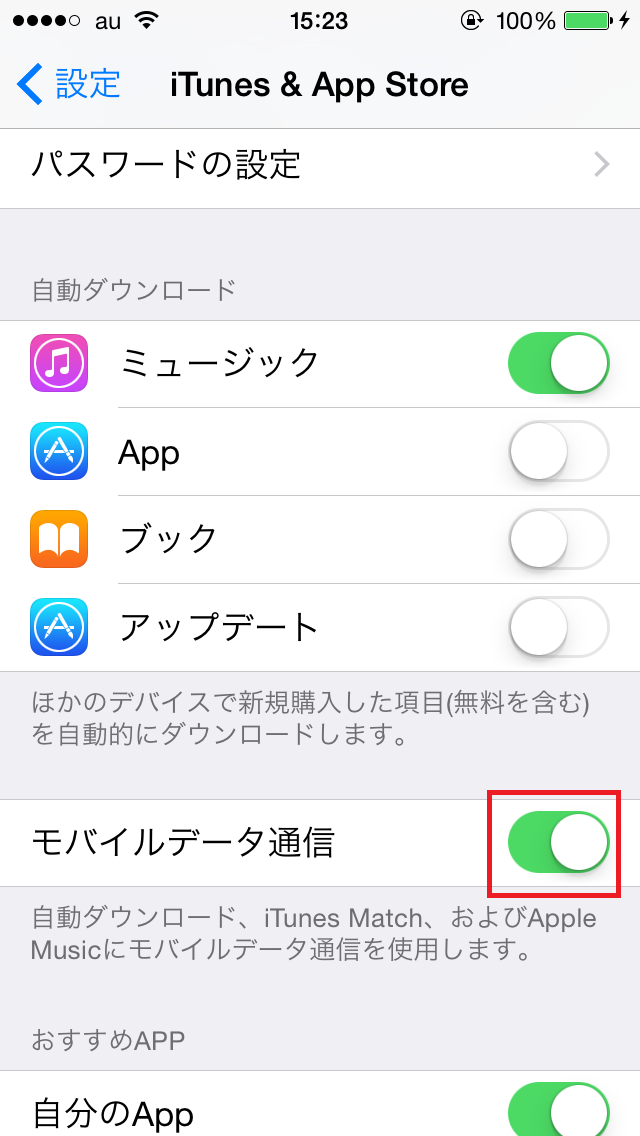Toggle off 自分のApp suggestions

pyautogui.click(x=559, y=1109)
